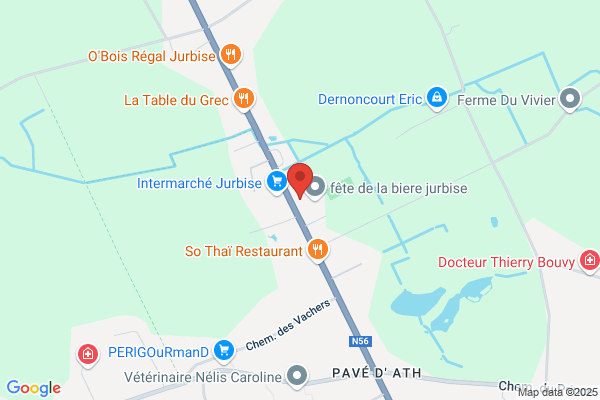Open Vétérinaire Nélis Caroline marker

tap(295, 376)
